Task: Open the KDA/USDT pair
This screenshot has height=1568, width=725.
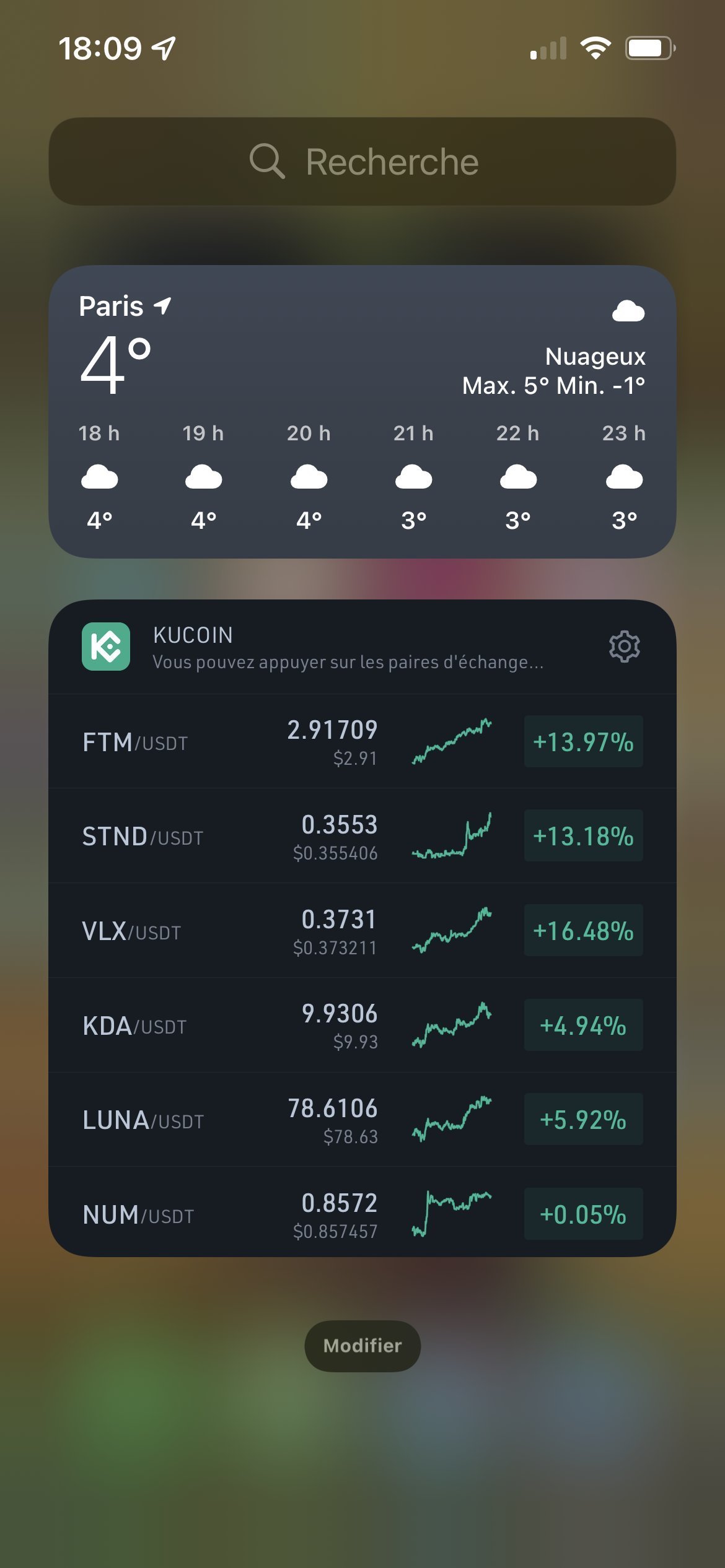Action: (362, 1026)
